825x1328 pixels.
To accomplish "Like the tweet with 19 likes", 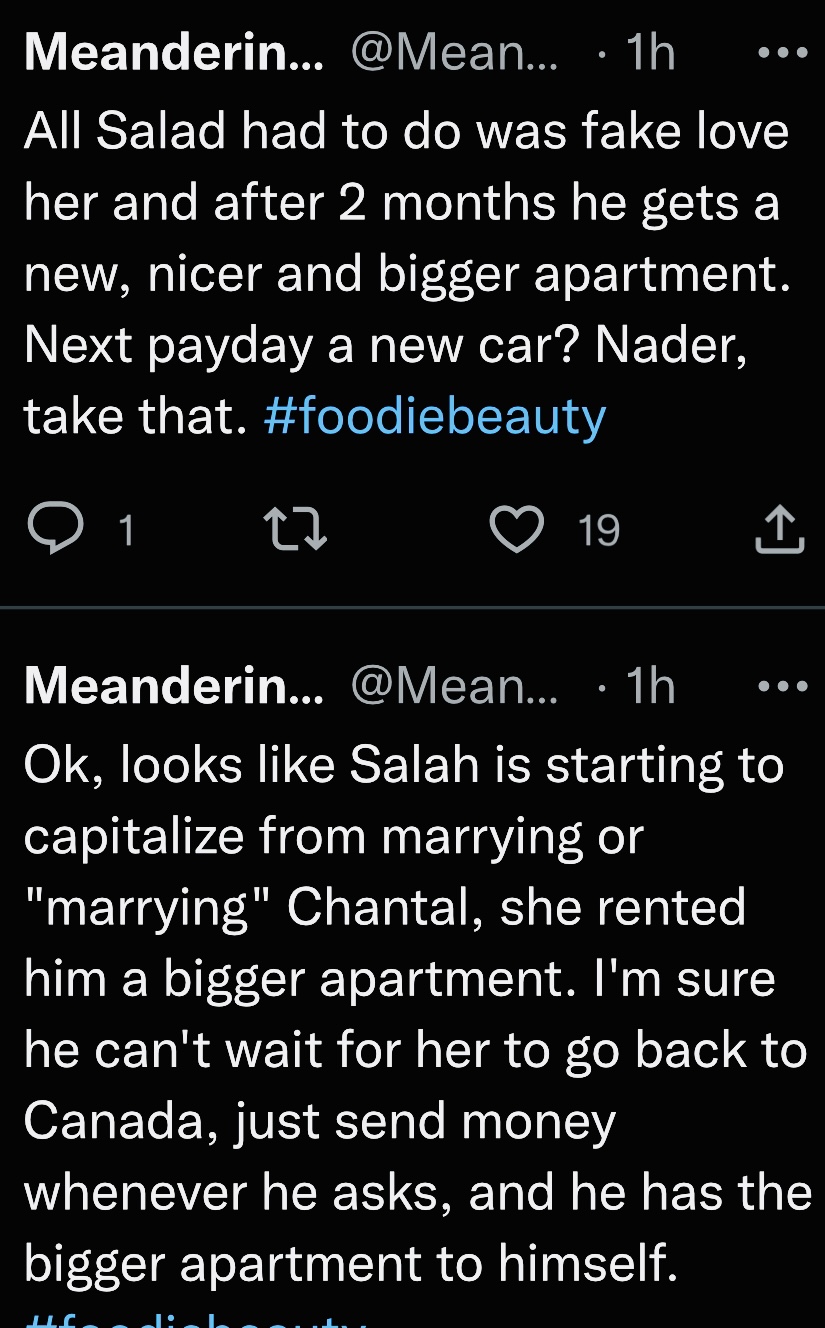I will click(517, 530).
